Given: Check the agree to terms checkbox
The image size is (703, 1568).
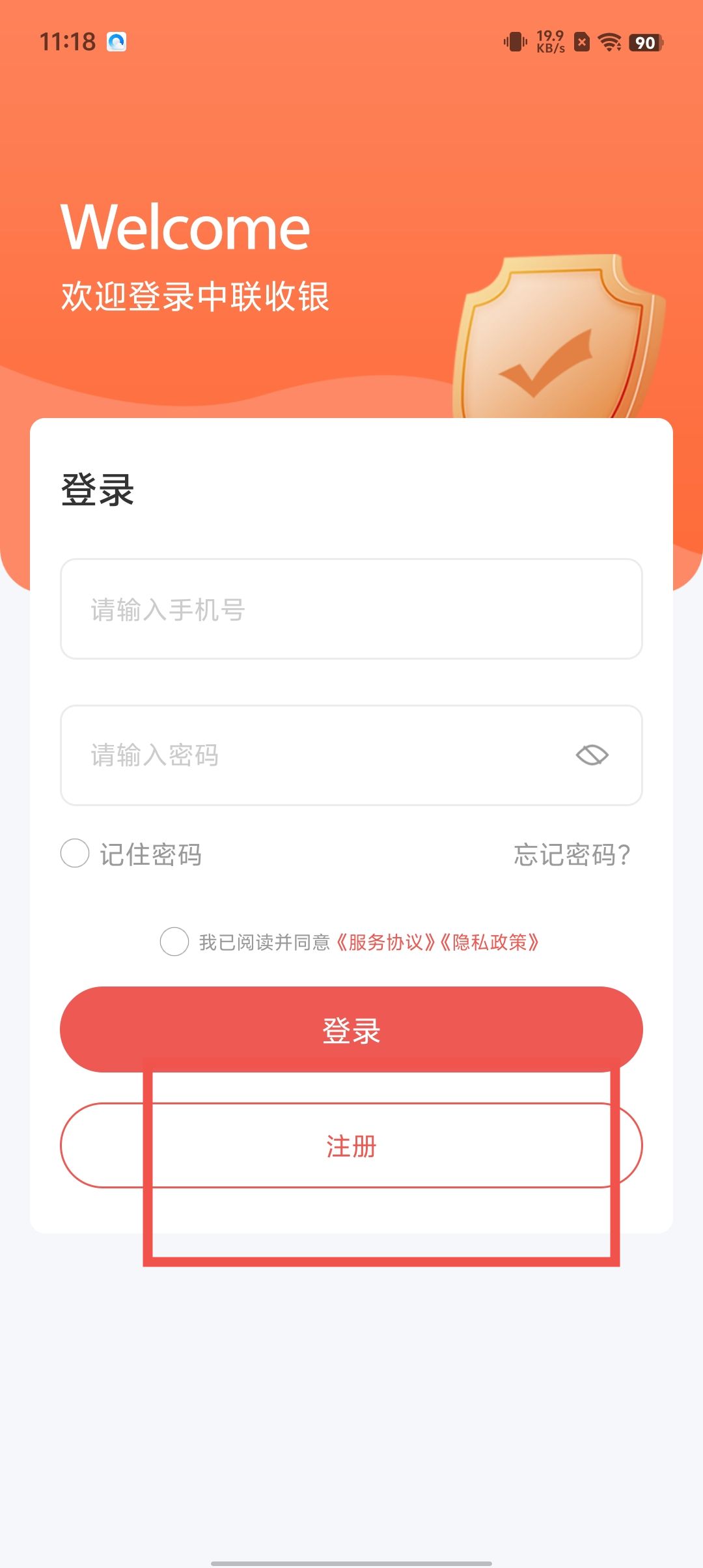Looking at the screenshot, I should pyautogui.click(x=174, y=942).
